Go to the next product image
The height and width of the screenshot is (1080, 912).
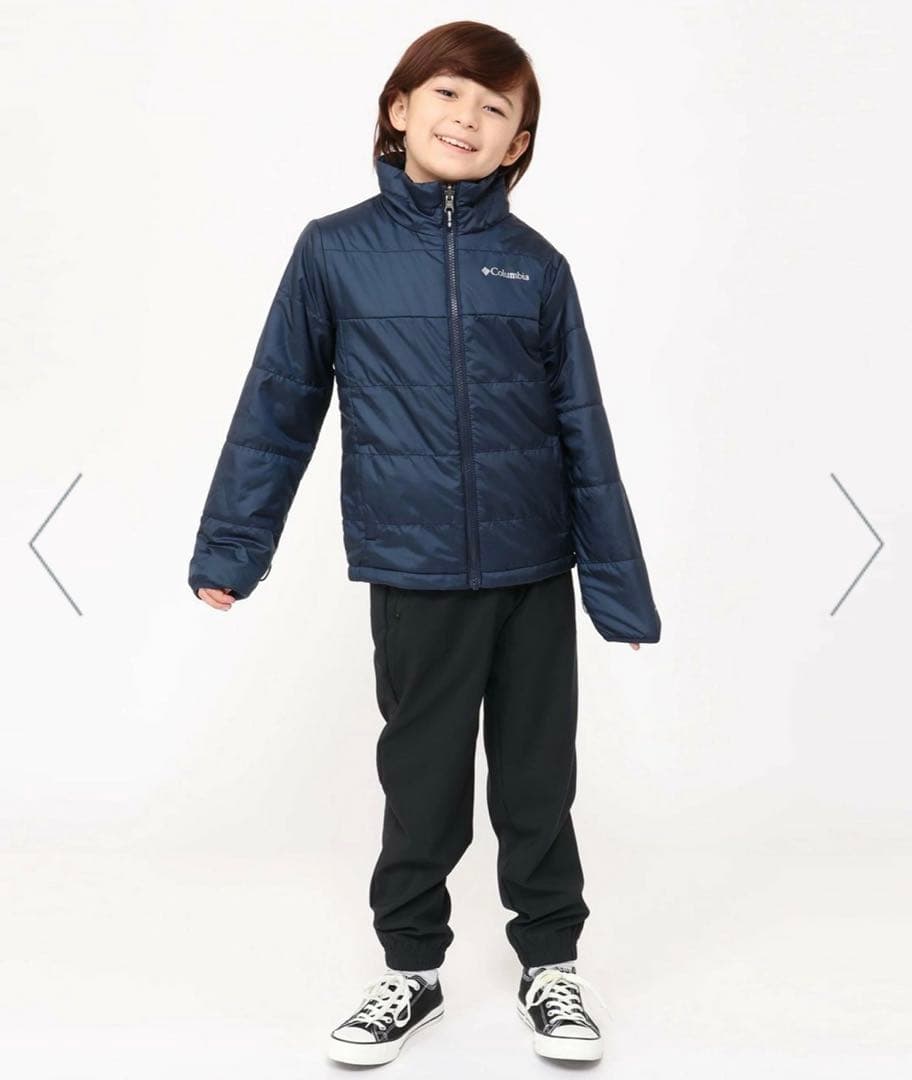tap(856, 544)
